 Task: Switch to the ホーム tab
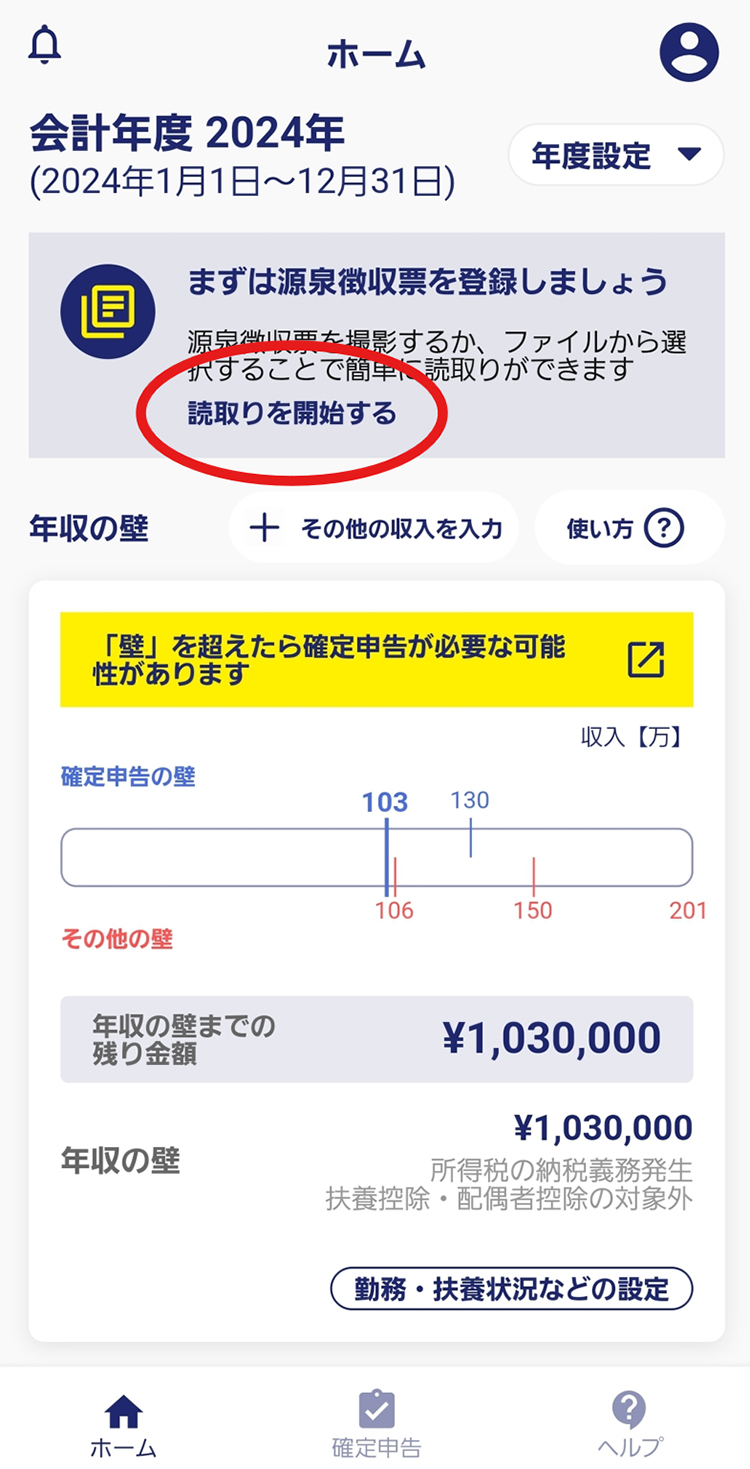pyautogui.click(x=123, y=1425)
